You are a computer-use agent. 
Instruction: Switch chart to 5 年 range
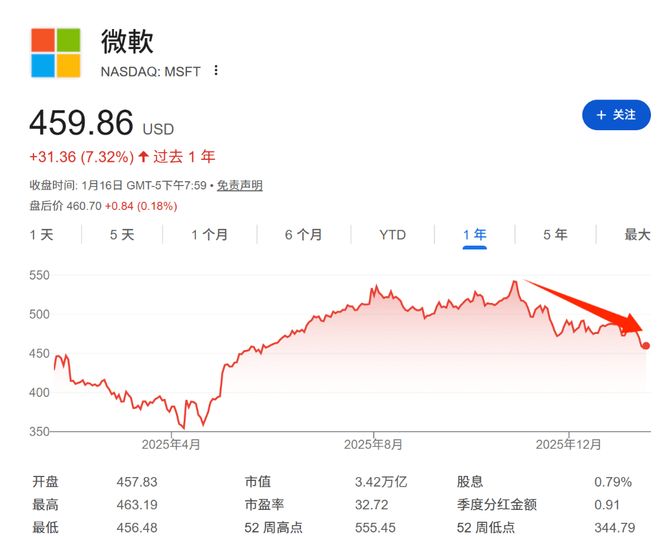555,234
